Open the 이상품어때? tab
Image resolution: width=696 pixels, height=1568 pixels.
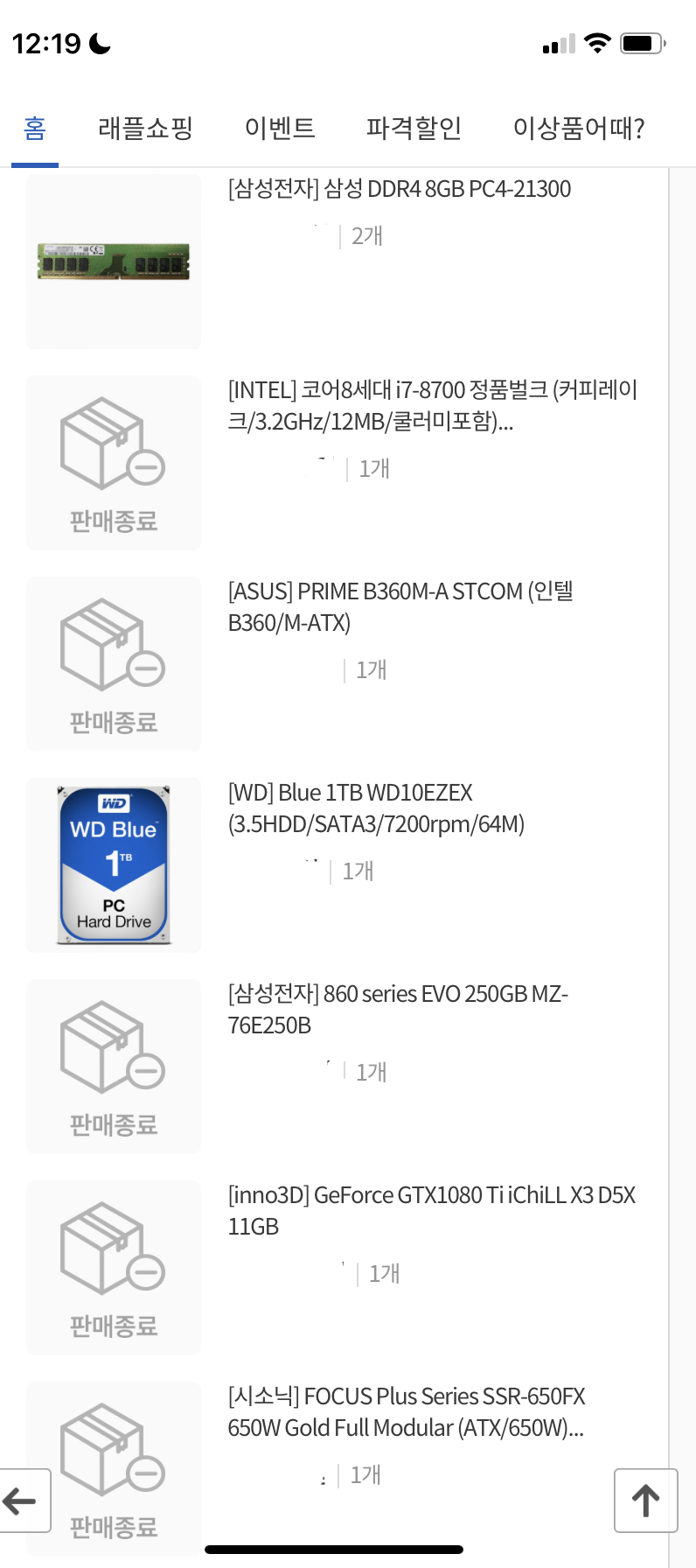(x=579, y=129)
